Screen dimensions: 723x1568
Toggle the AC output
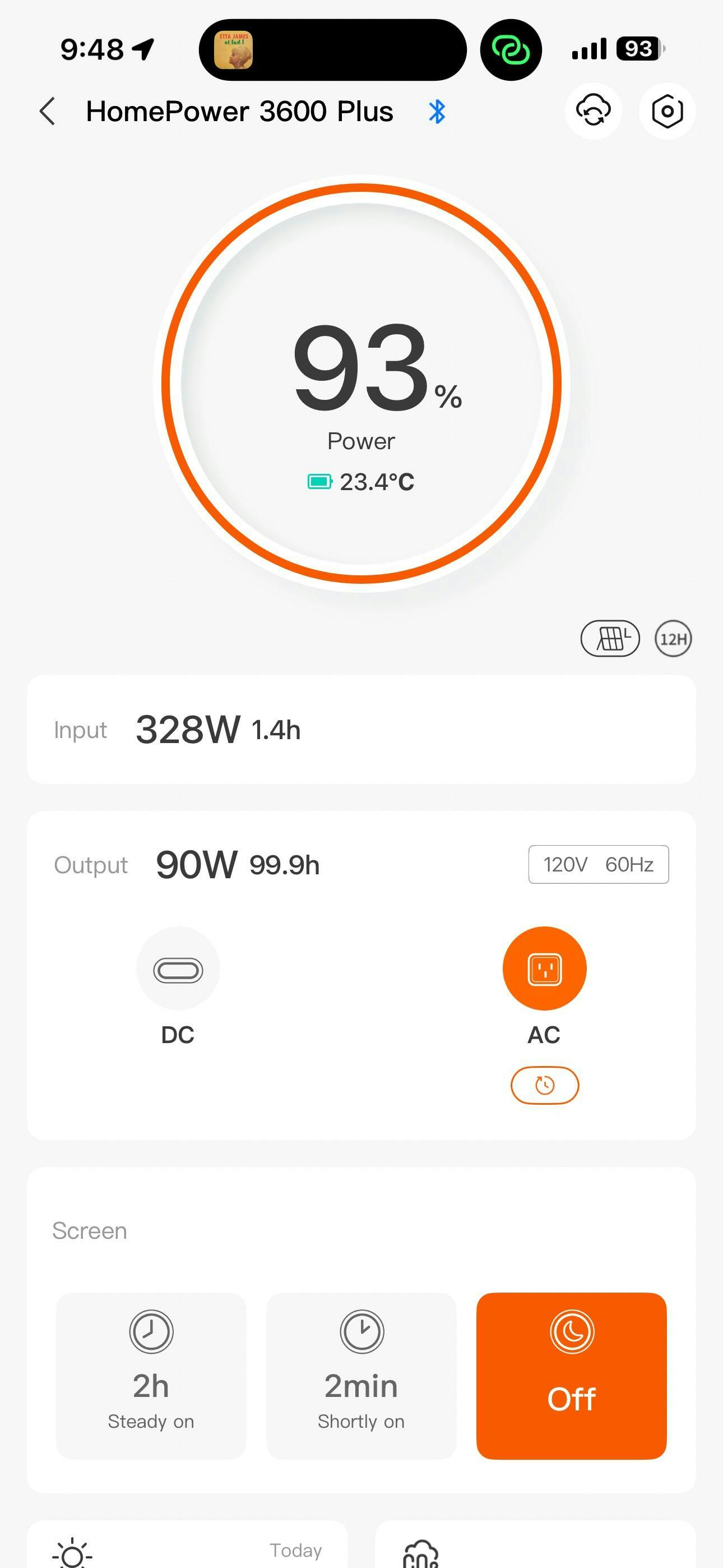[x=544, y=969]
